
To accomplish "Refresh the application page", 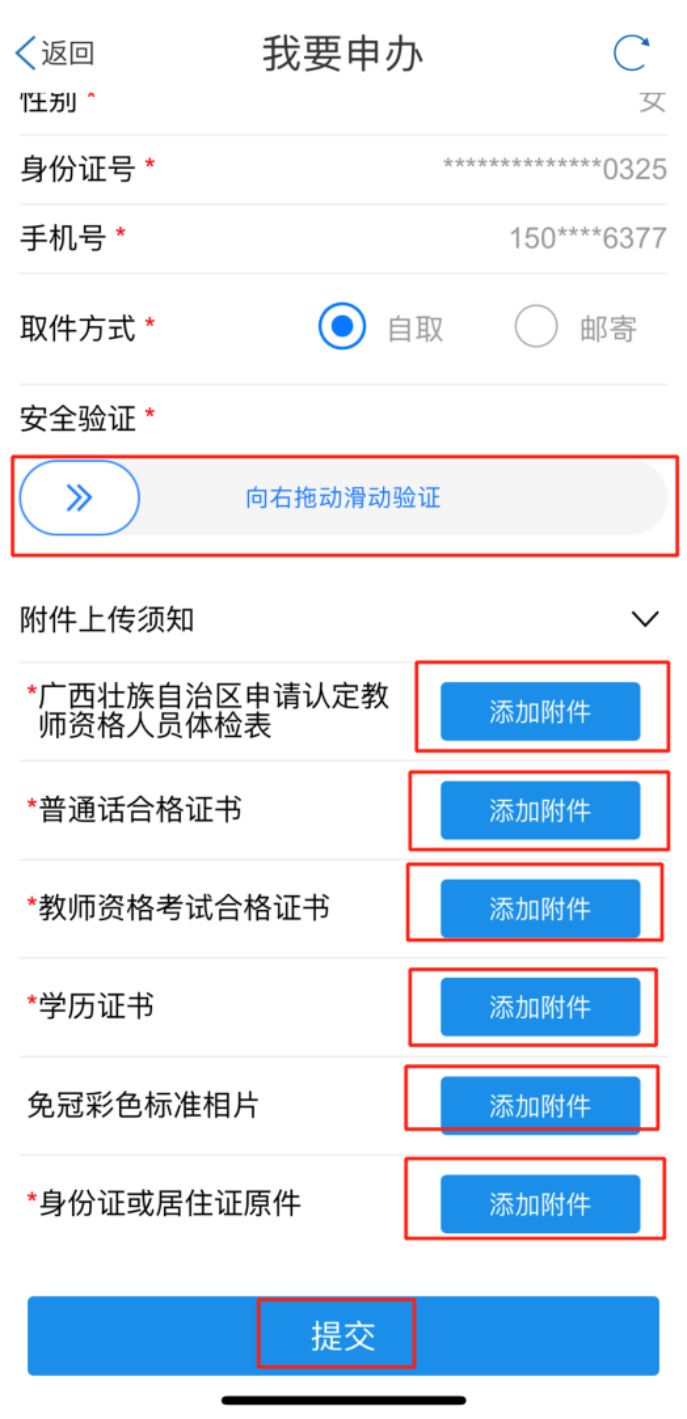I will (631, 53).
